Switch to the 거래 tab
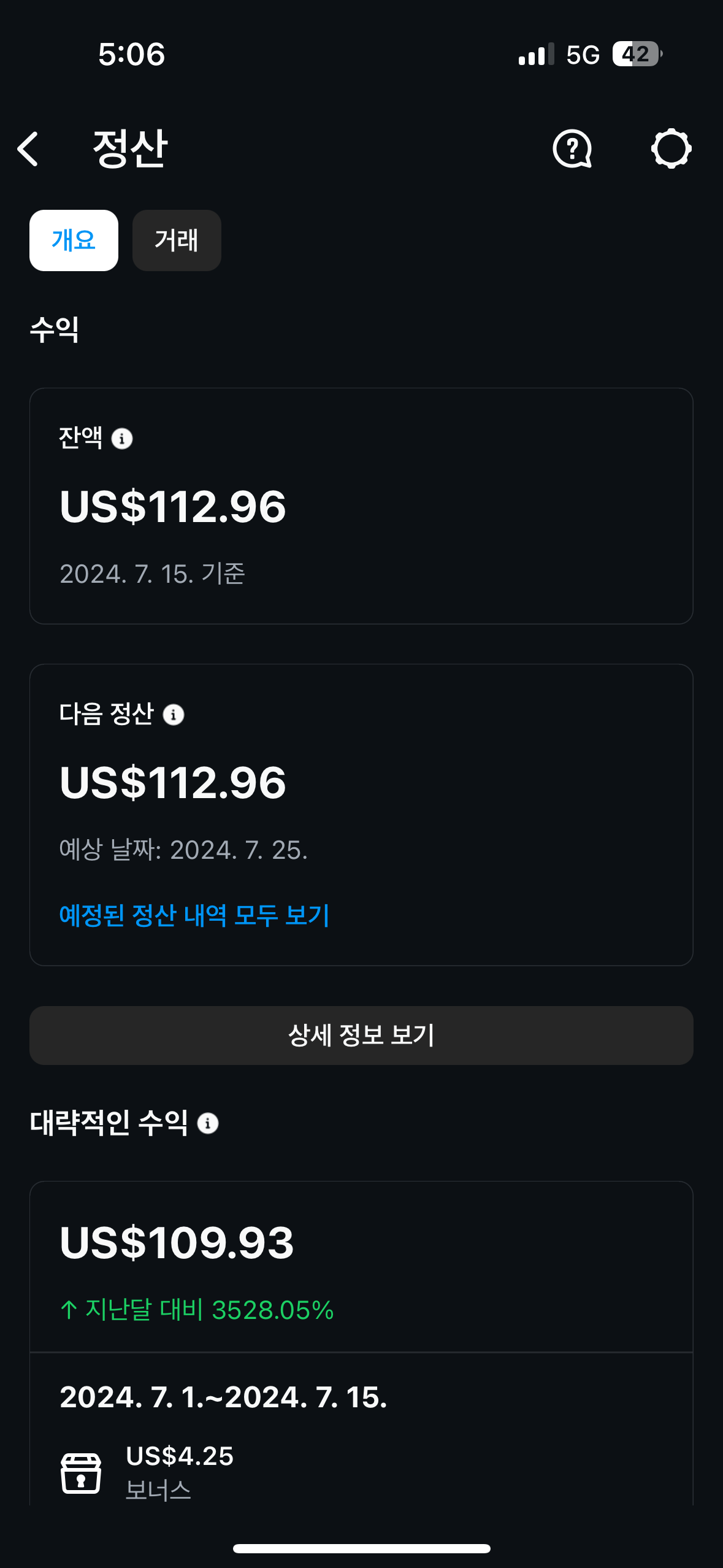The height and width of the screenshot is (1568, 723). 177,240
